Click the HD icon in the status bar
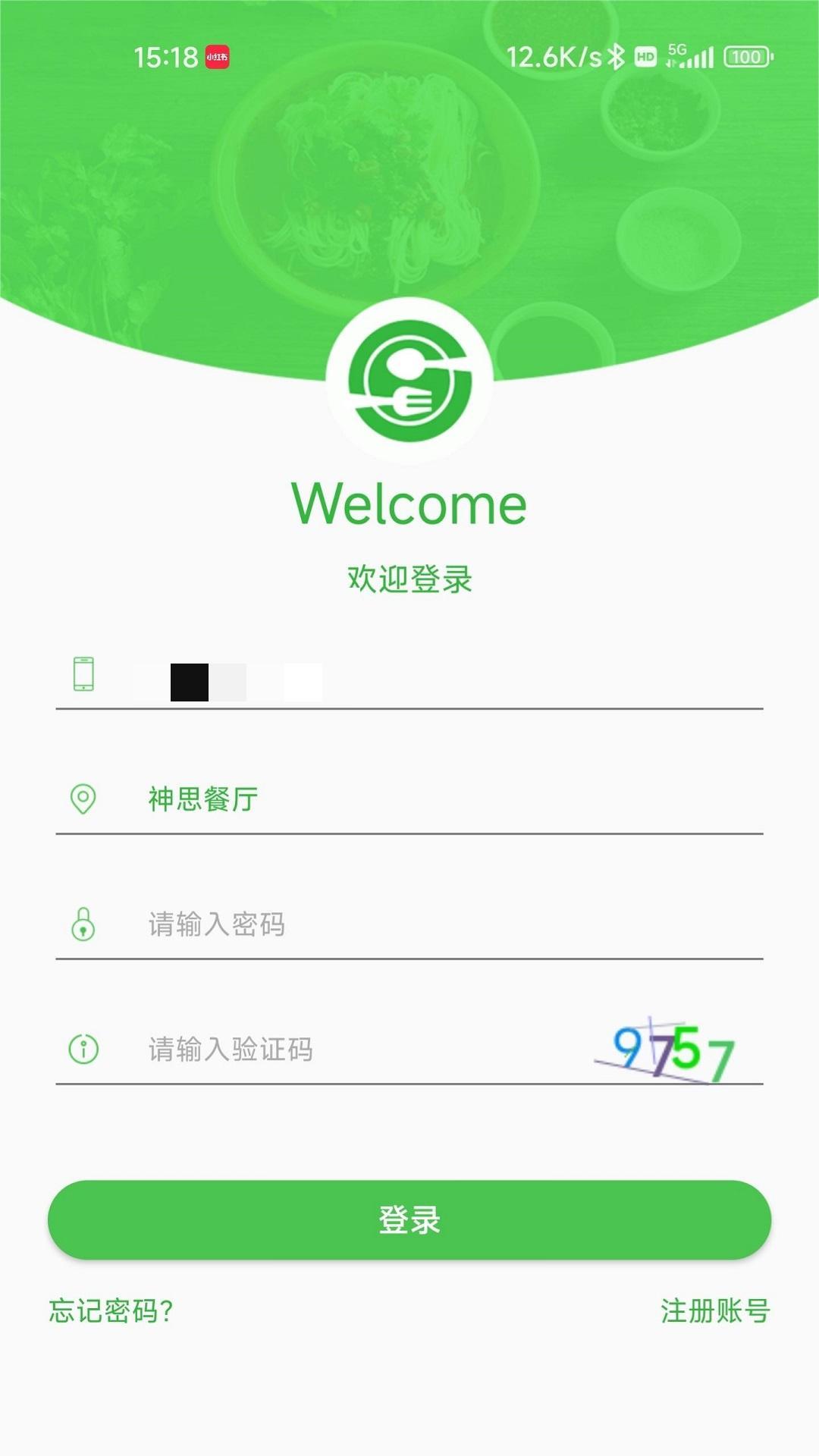The height and width of the screenshot is (1456, 819). point(646,55)
